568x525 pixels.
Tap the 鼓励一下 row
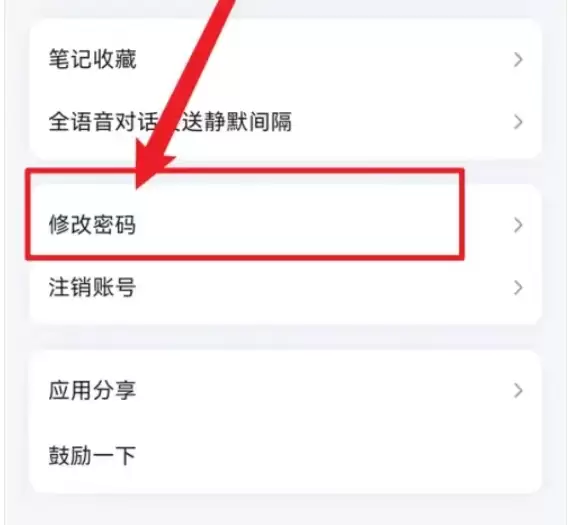pos(285,455)
